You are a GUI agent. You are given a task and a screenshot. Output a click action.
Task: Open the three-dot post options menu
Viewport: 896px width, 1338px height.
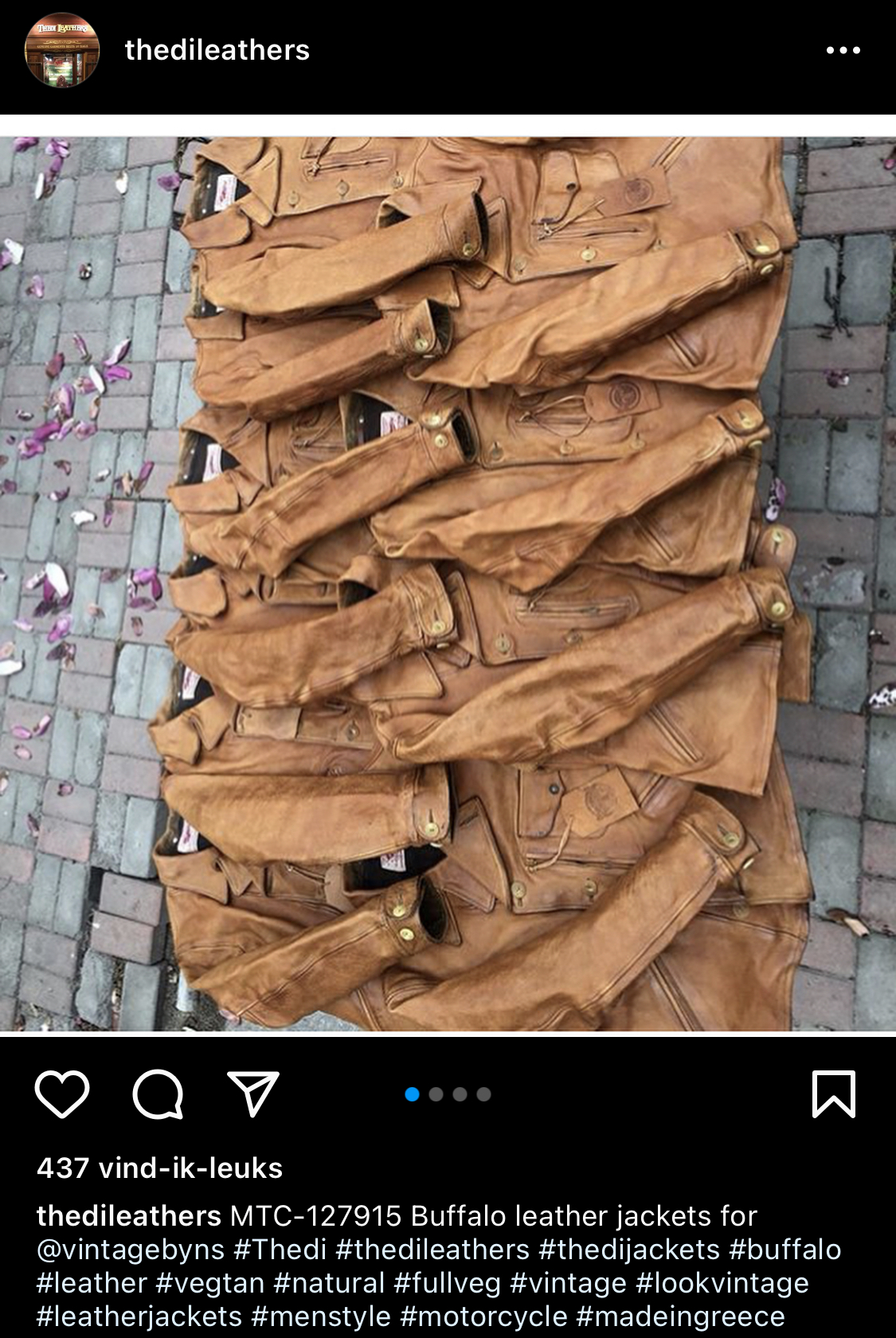[x=843, y=50]
